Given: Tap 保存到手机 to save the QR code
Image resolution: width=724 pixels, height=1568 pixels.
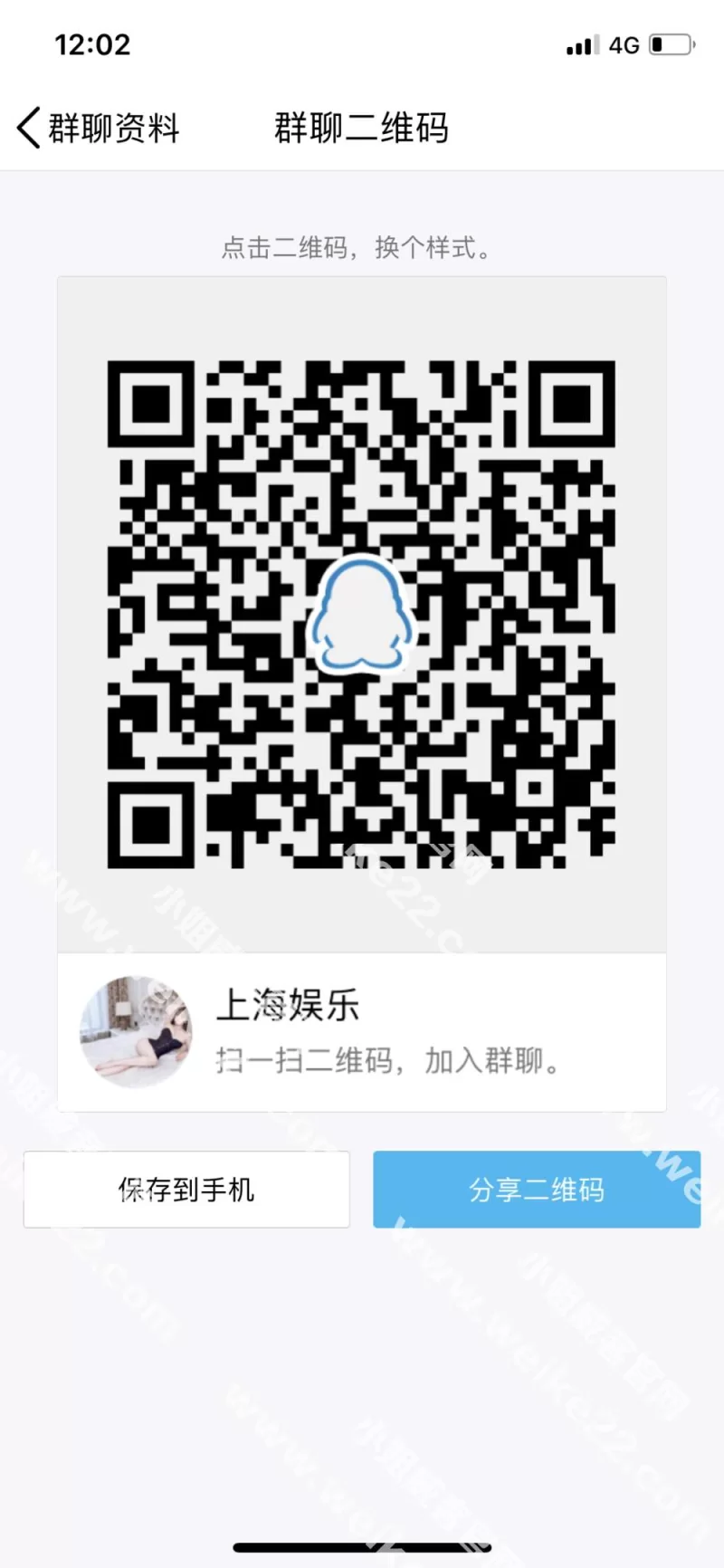Looking at the screenshot, I should coord(186,1189).
